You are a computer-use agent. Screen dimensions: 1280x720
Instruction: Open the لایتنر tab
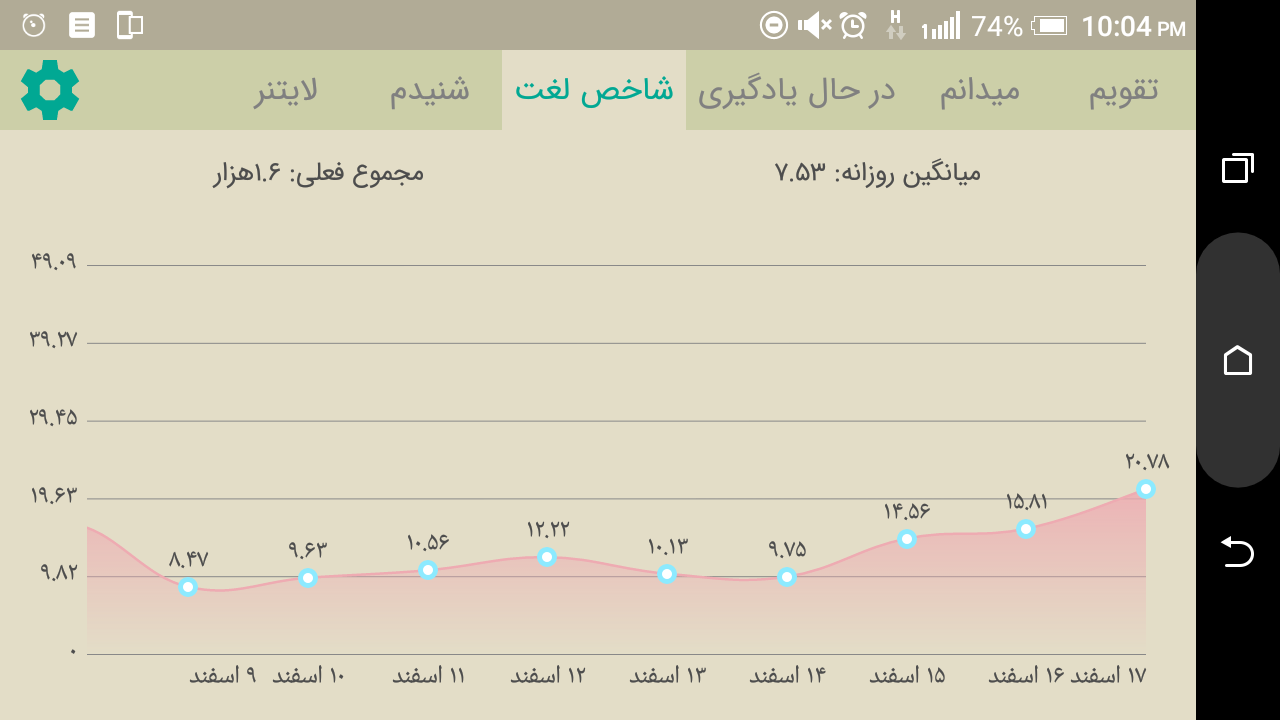[285, 90]
